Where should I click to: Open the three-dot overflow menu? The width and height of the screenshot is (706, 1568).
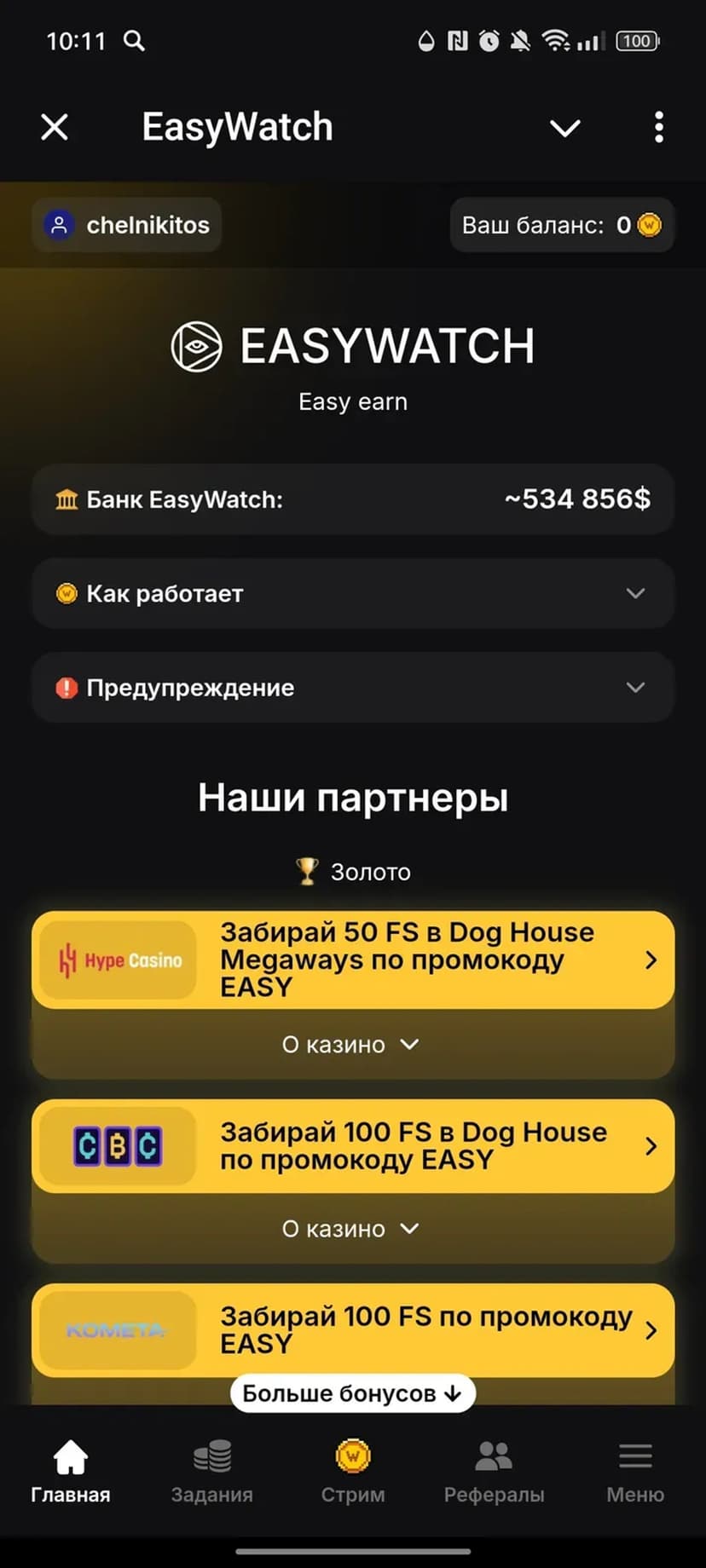pyautogui.click(x=658, y=128)
